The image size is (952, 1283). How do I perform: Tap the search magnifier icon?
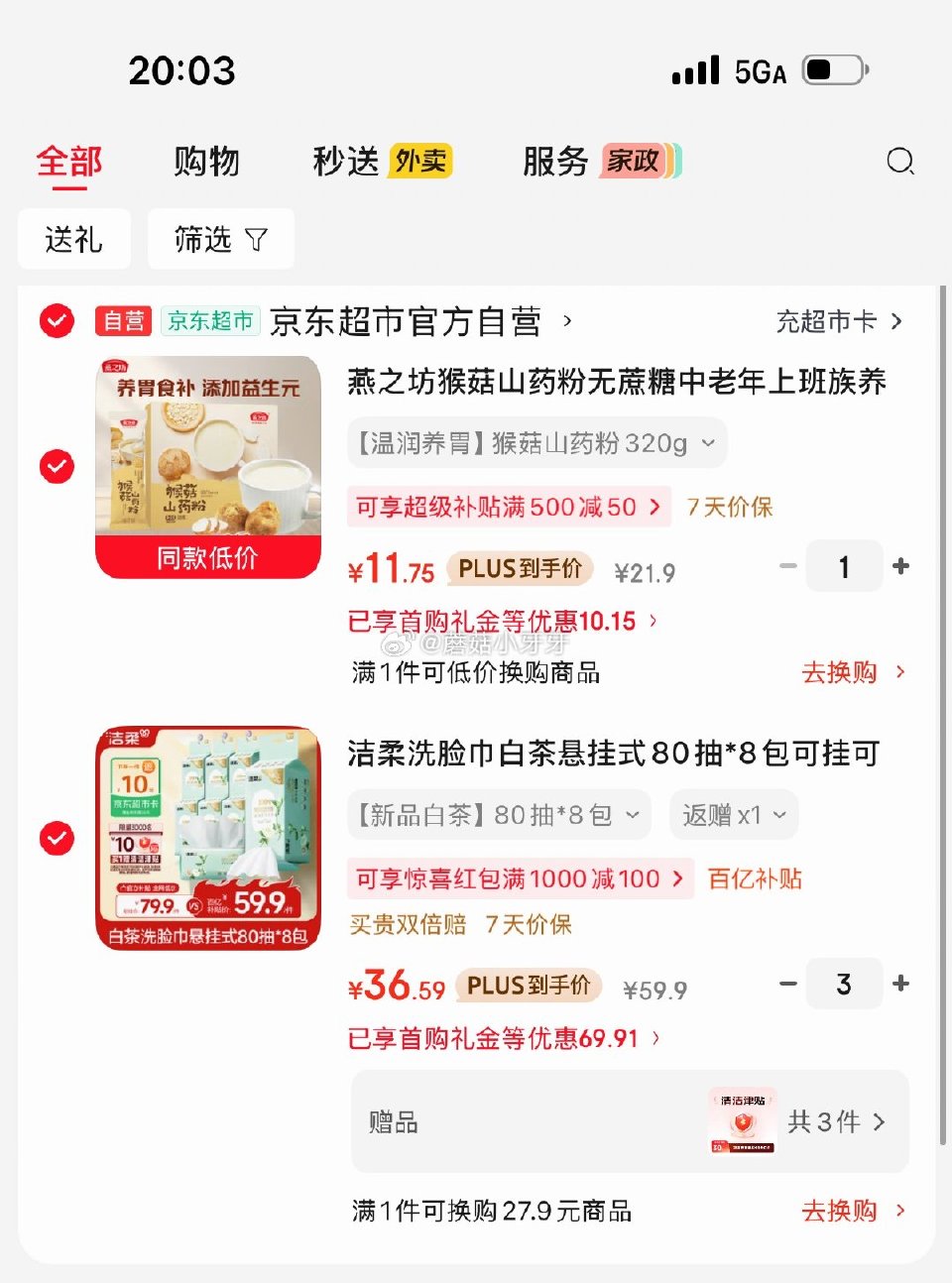coord(900,161)
